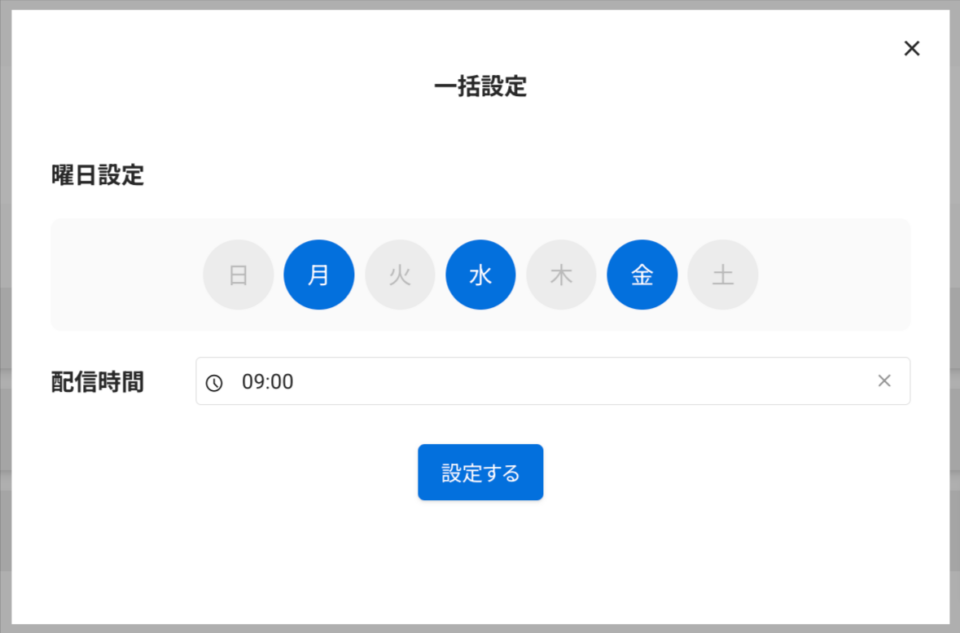Image resolution: width=960 pixels, height=633 pixels.
Task: Deselect 月 (Monday) day chip
Action: click(319, 275)
